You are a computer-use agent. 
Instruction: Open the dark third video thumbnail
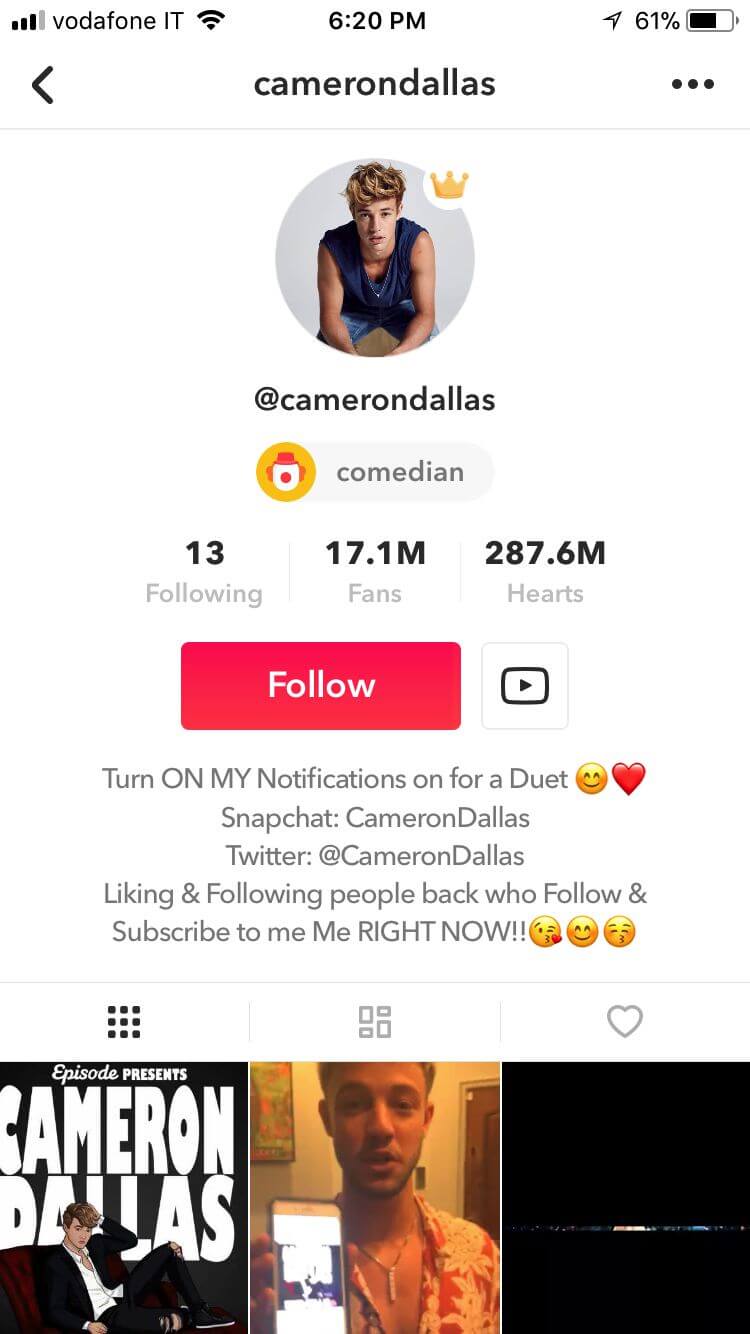tap(626, 1198)
